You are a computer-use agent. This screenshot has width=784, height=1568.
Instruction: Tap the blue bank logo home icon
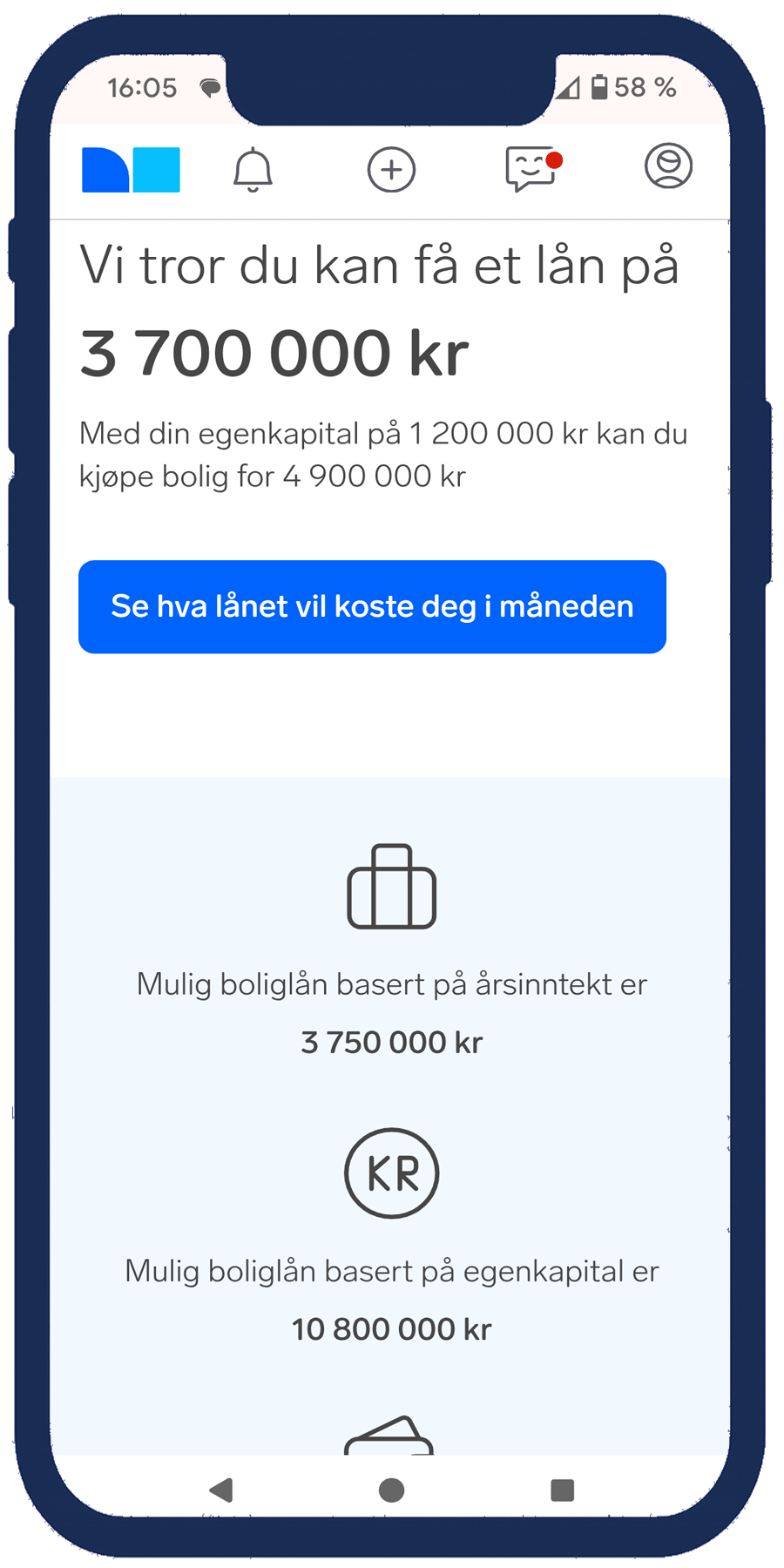pos(131,169)
